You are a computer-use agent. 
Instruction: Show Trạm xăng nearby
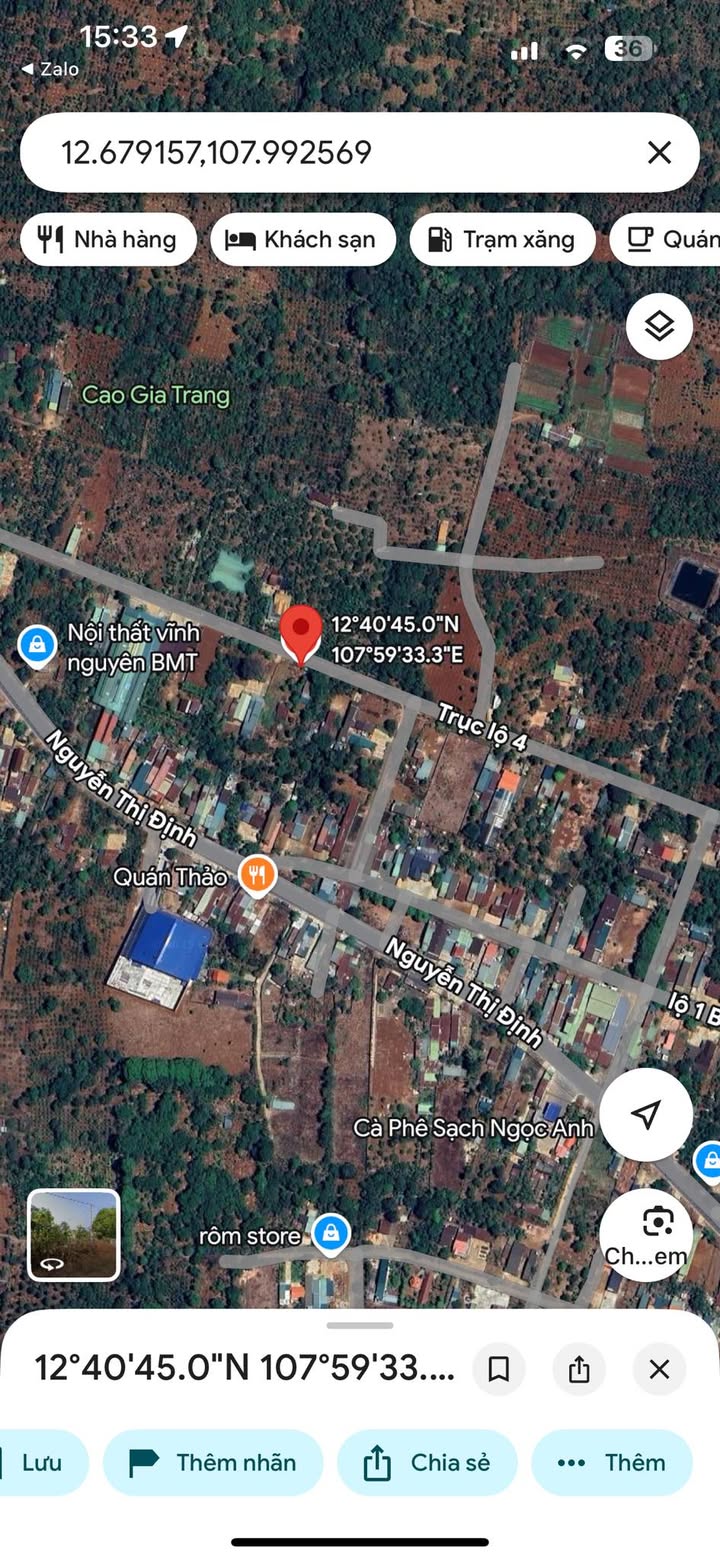coord(502,240)
